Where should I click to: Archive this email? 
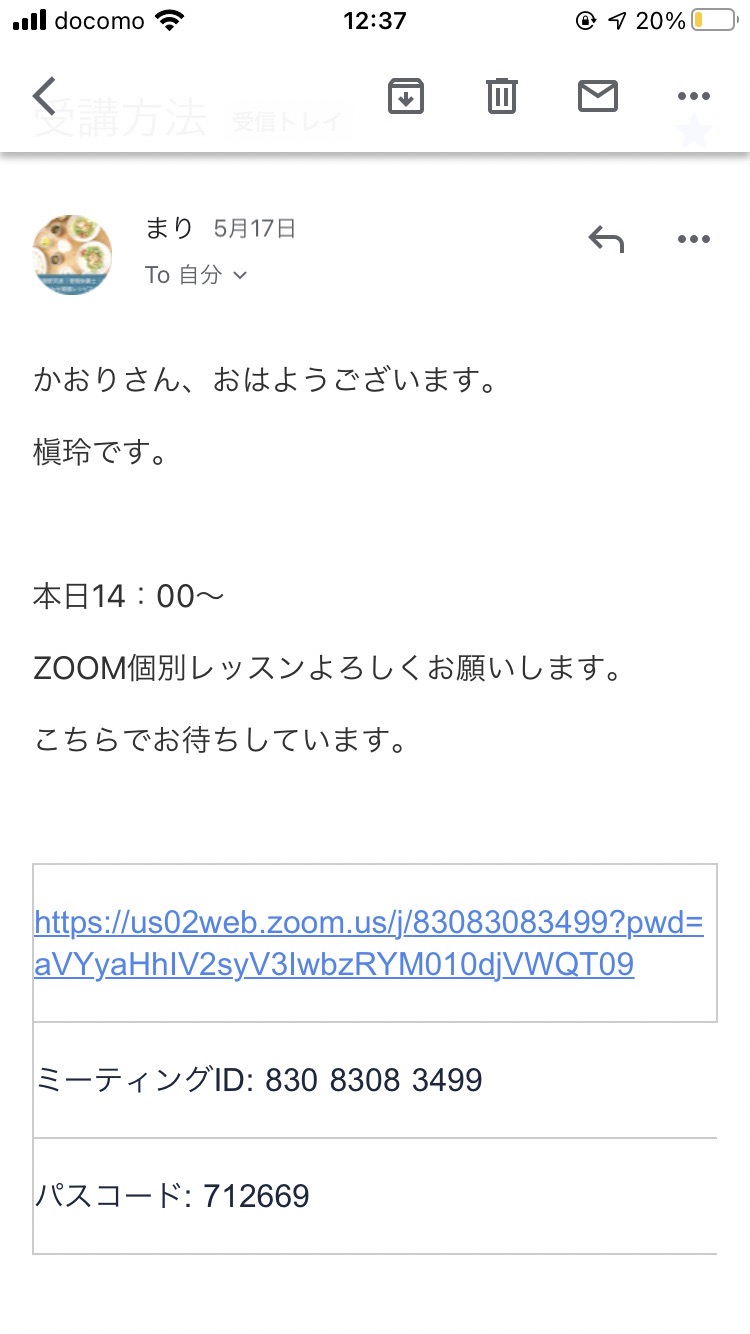tap(406, 97)
